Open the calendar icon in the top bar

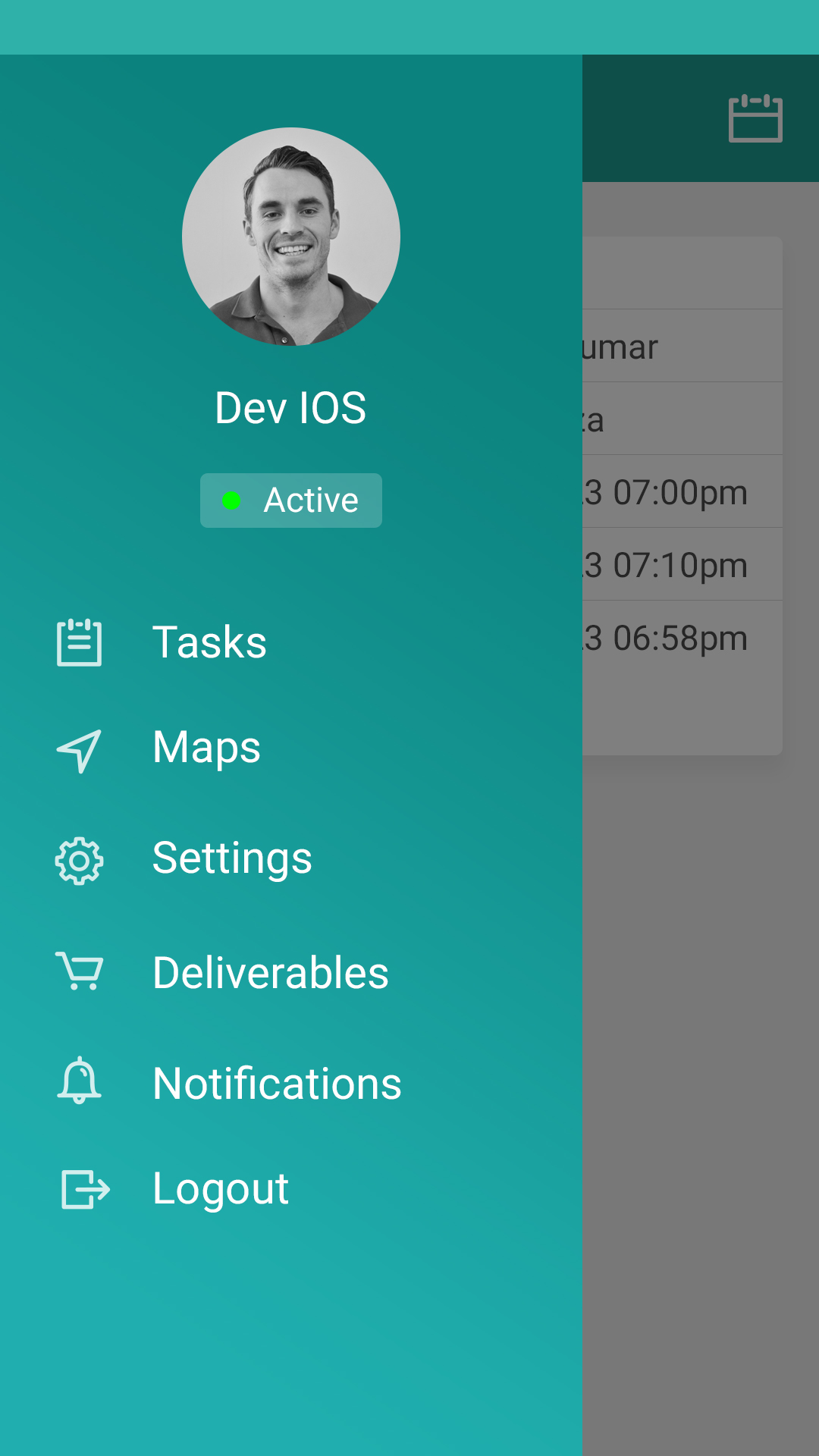coord(755,118)
